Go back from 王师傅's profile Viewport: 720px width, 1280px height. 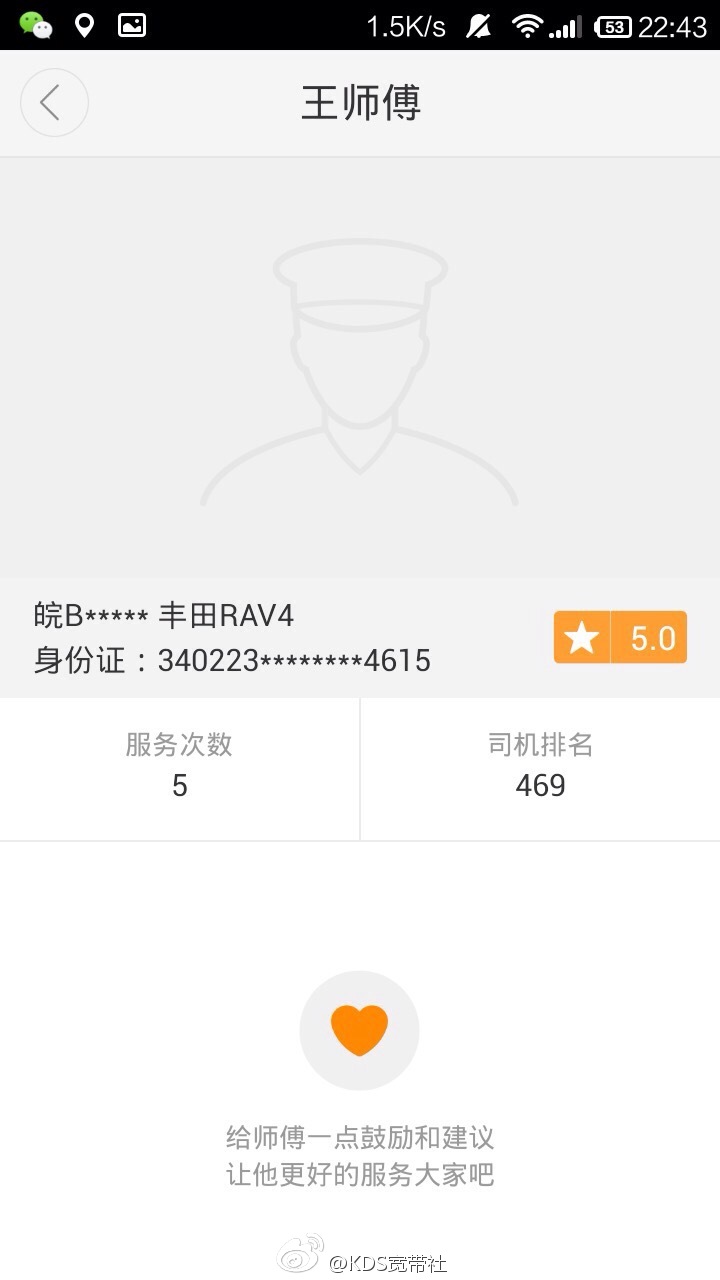tap(54, 103)
